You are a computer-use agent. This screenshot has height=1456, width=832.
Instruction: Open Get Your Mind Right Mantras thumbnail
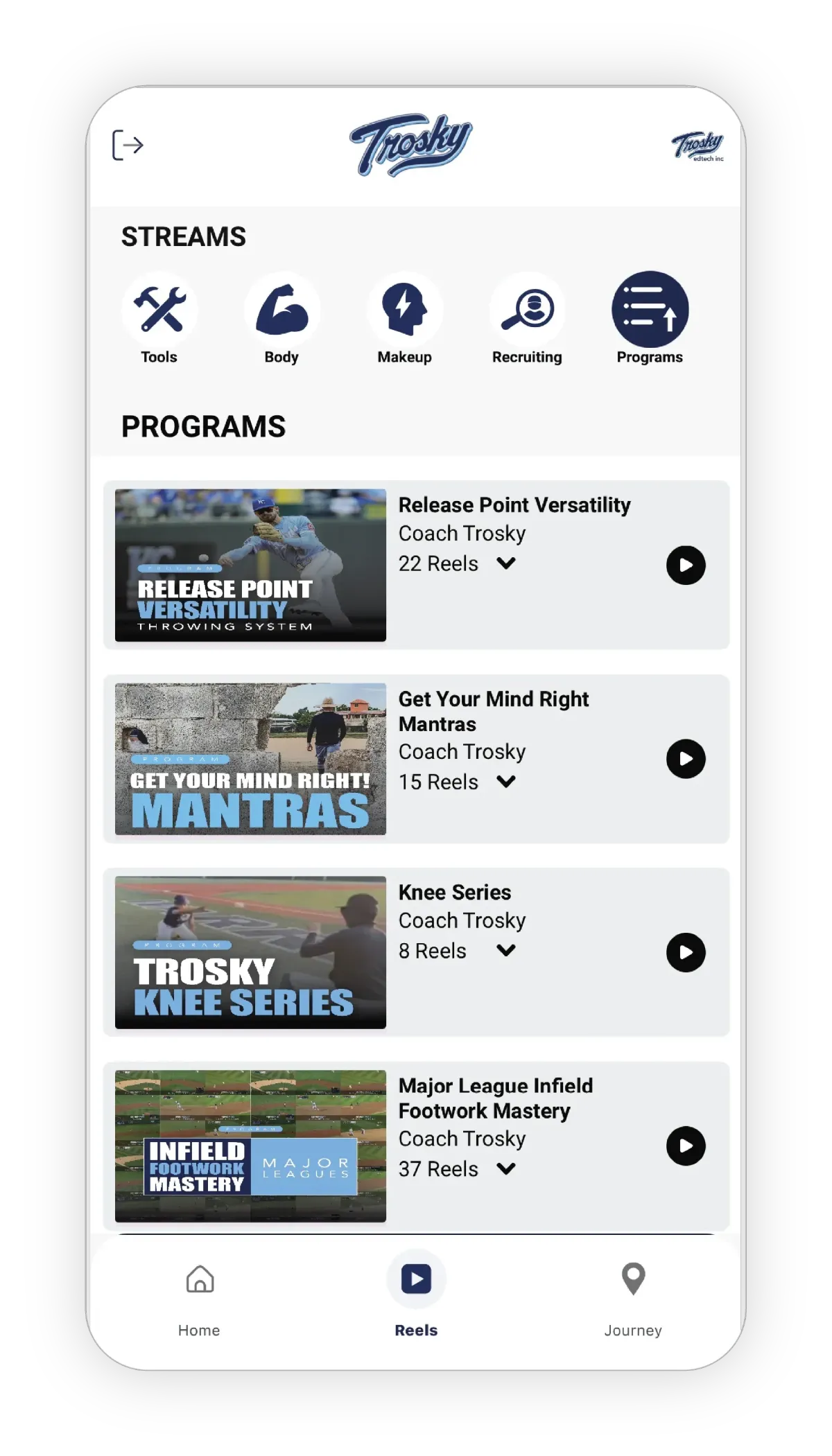(250, 759)
